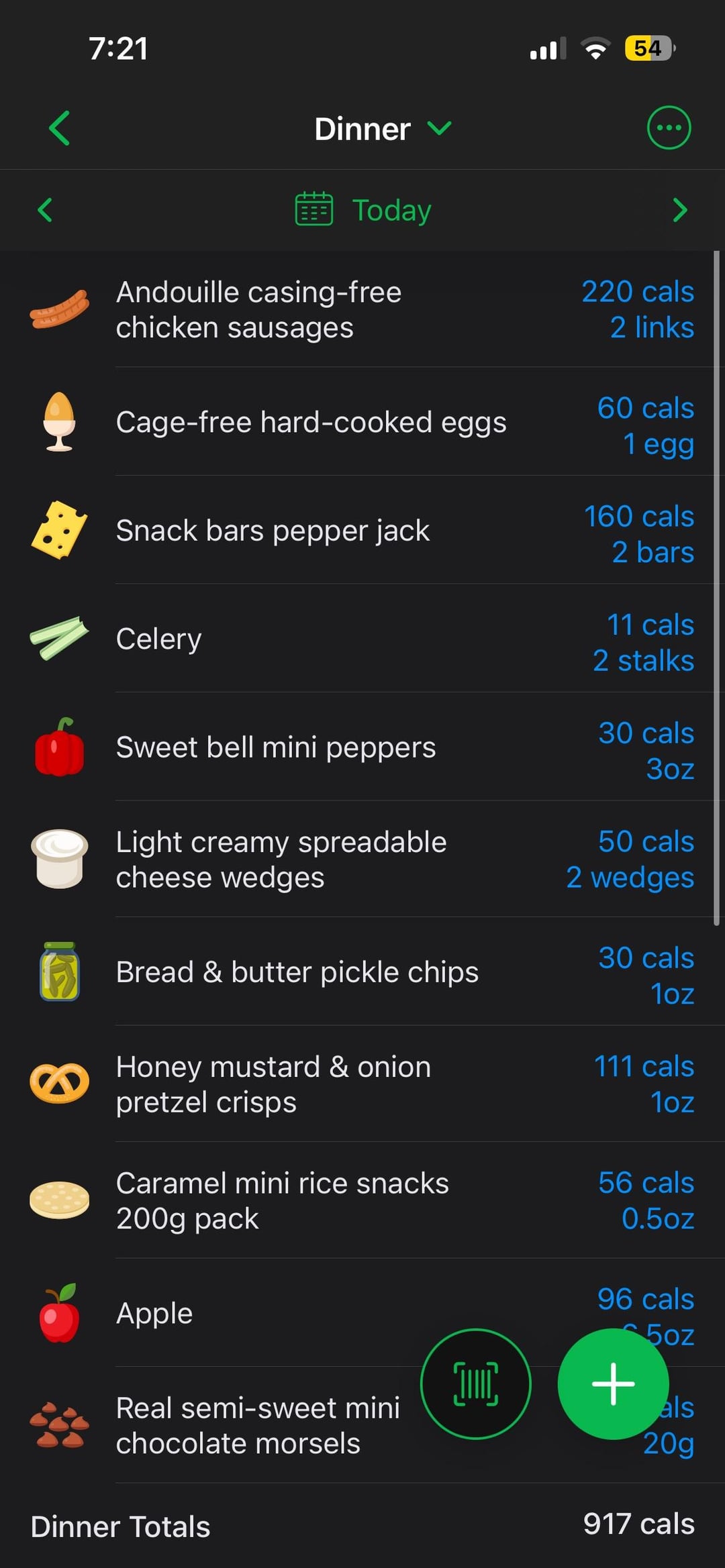
Task: Scan a food barcode
Action: [x=475, y=1383]
